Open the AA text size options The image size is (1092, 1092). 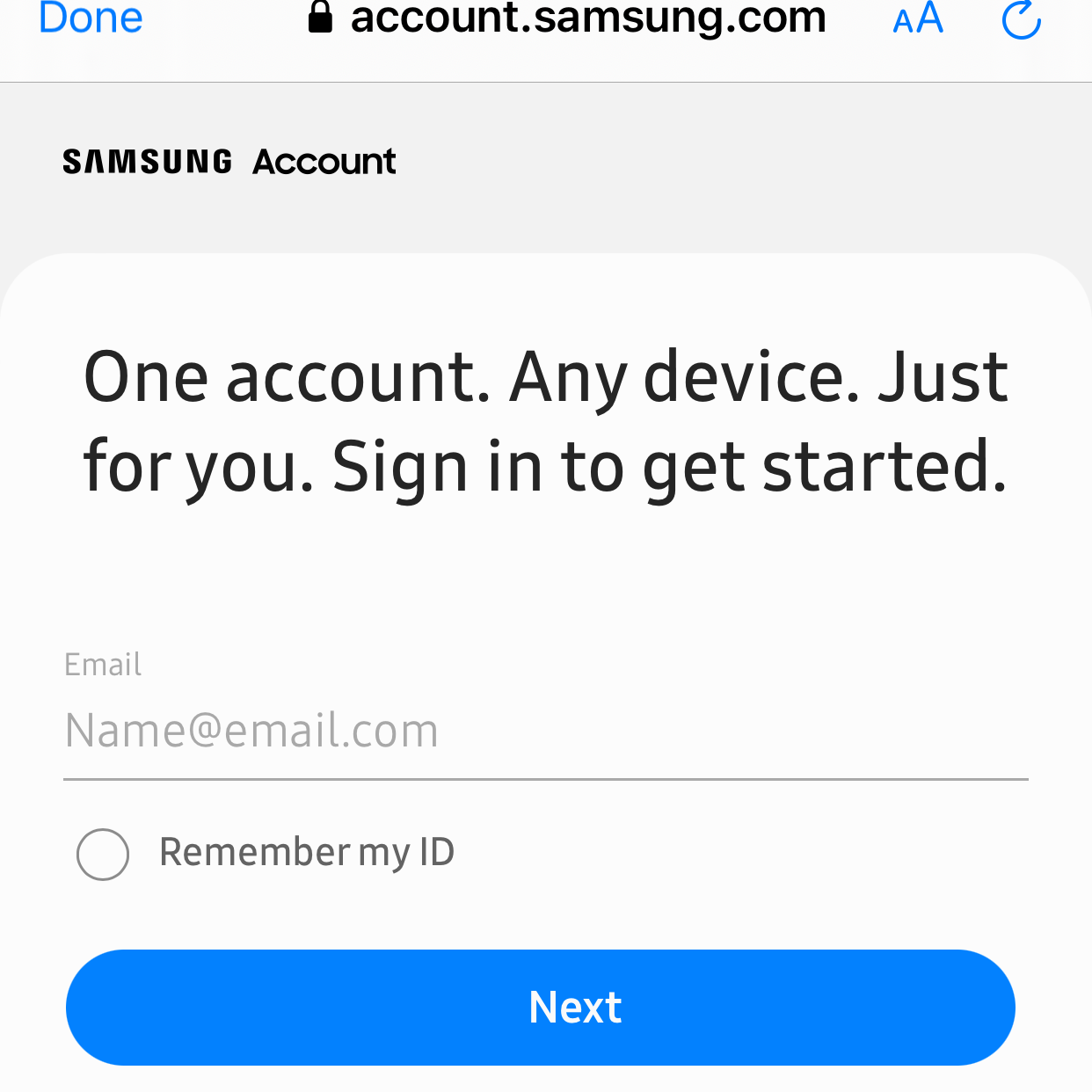point(918,18)
